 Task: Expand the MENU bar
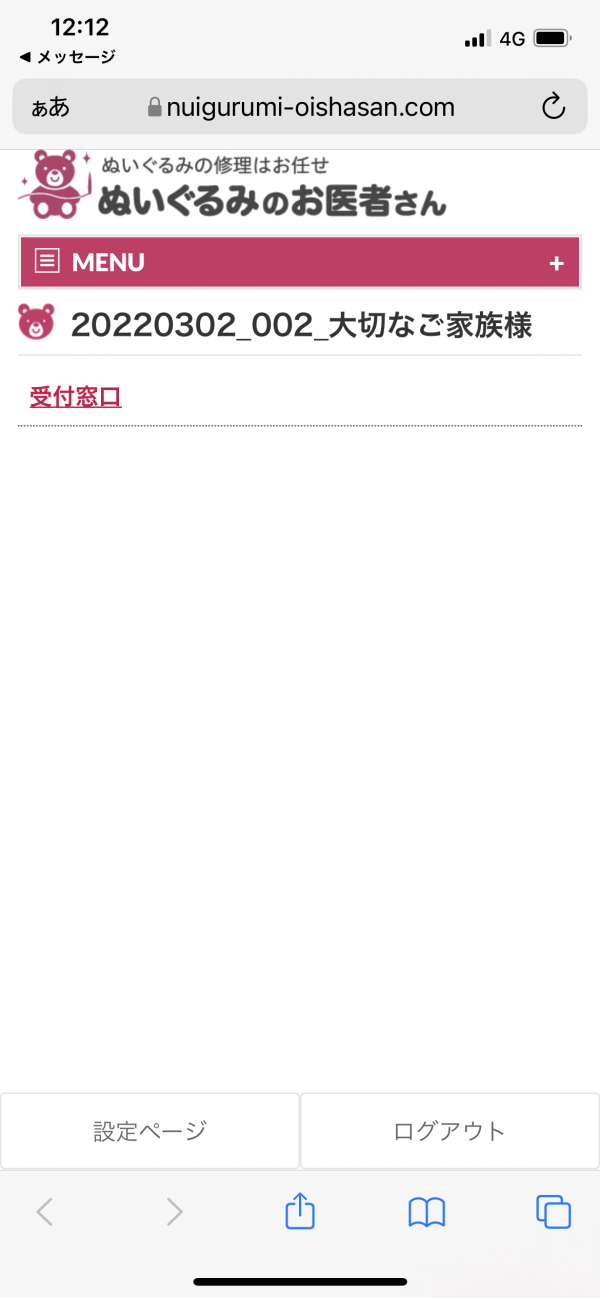300,262
